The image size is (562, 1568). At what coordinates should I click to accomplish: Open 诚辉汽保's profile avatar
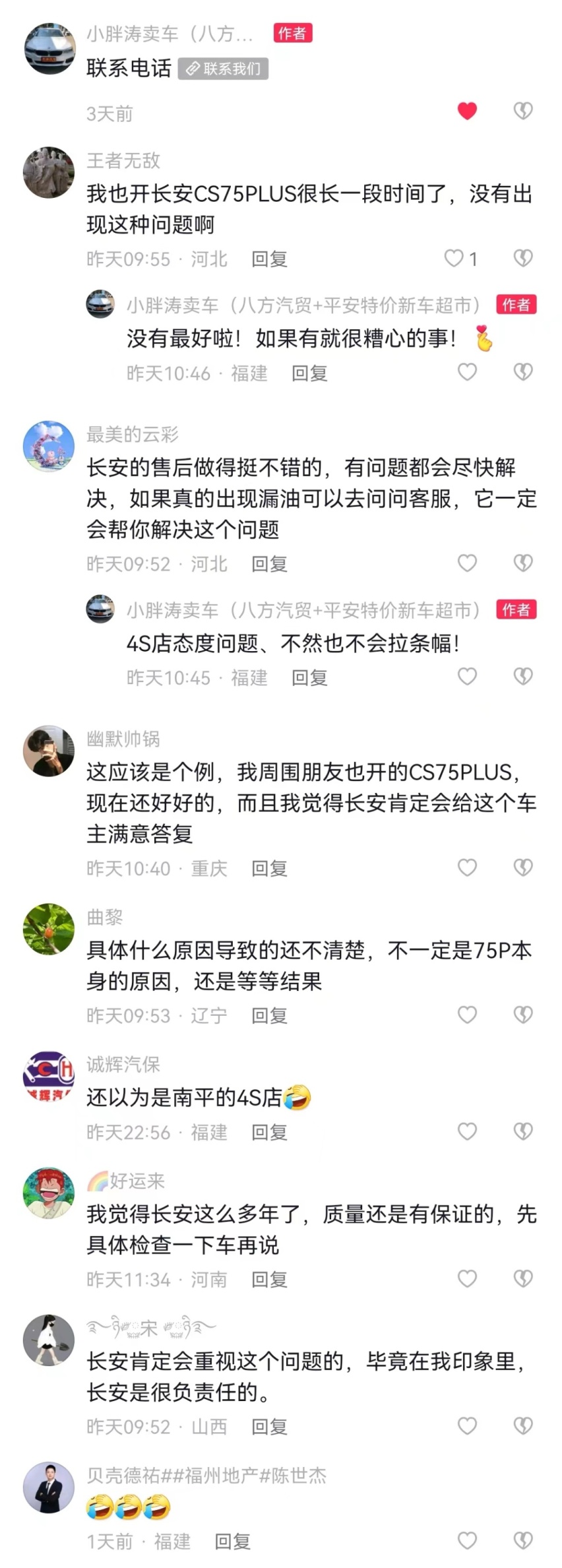pyautogui.click(x=49, y=1077)
